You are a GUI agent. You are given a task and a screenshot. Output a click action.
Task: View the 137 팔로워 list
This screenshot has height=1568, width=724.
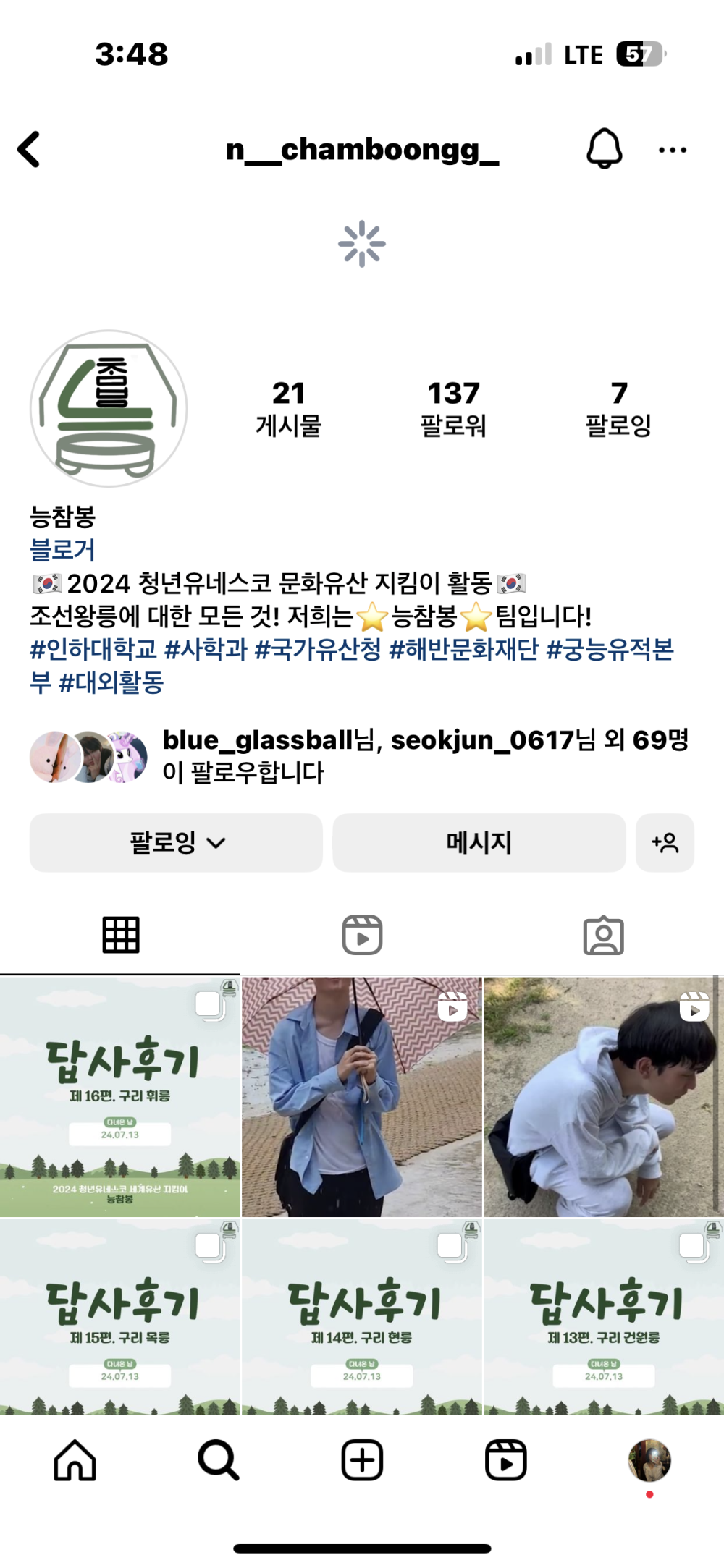[x=453, y=409]
